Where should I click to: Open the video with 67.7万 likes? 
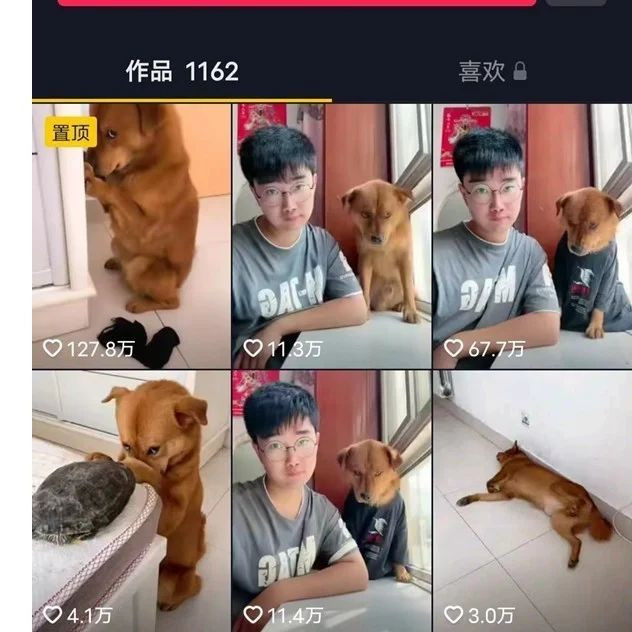tap(531, 236)
